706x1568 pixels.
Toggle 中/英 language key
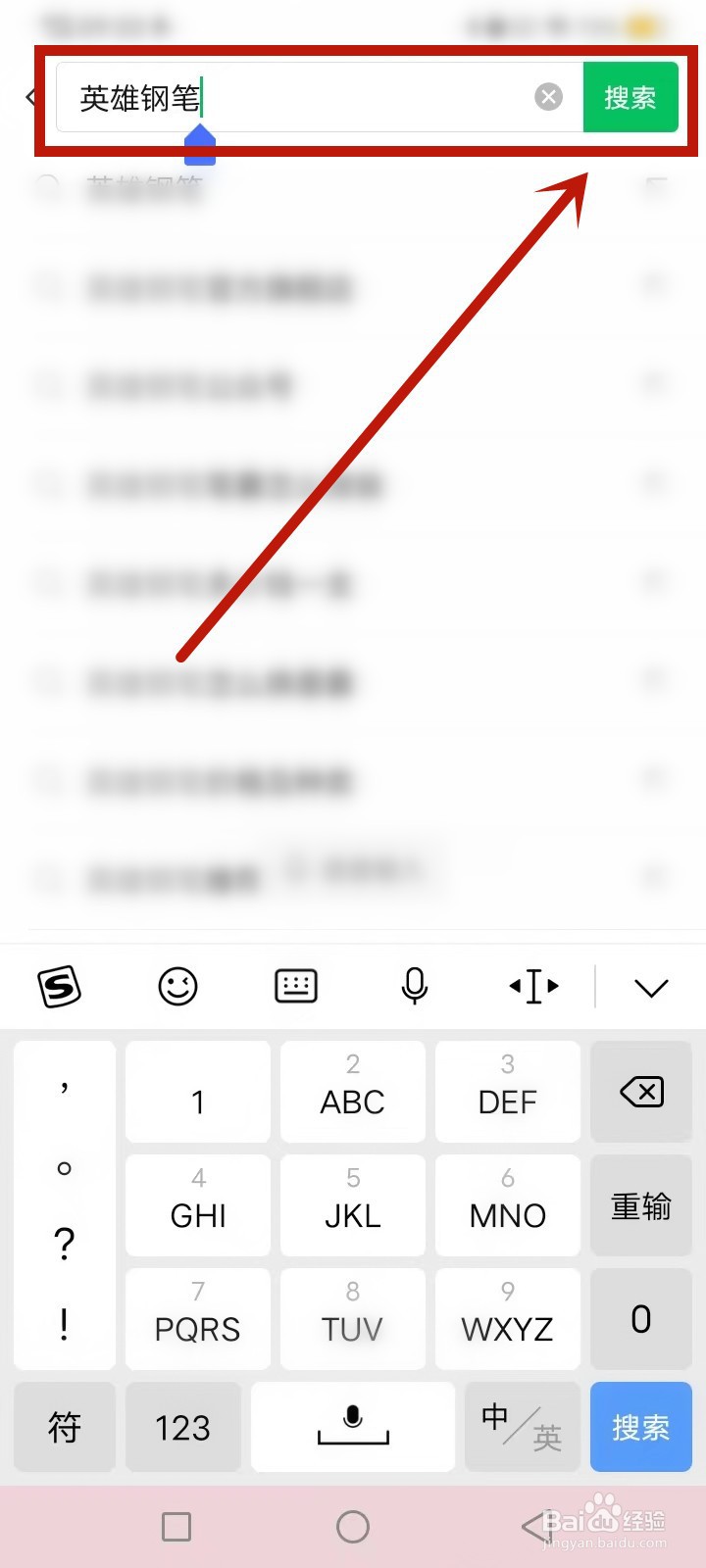pos(523,1427)
